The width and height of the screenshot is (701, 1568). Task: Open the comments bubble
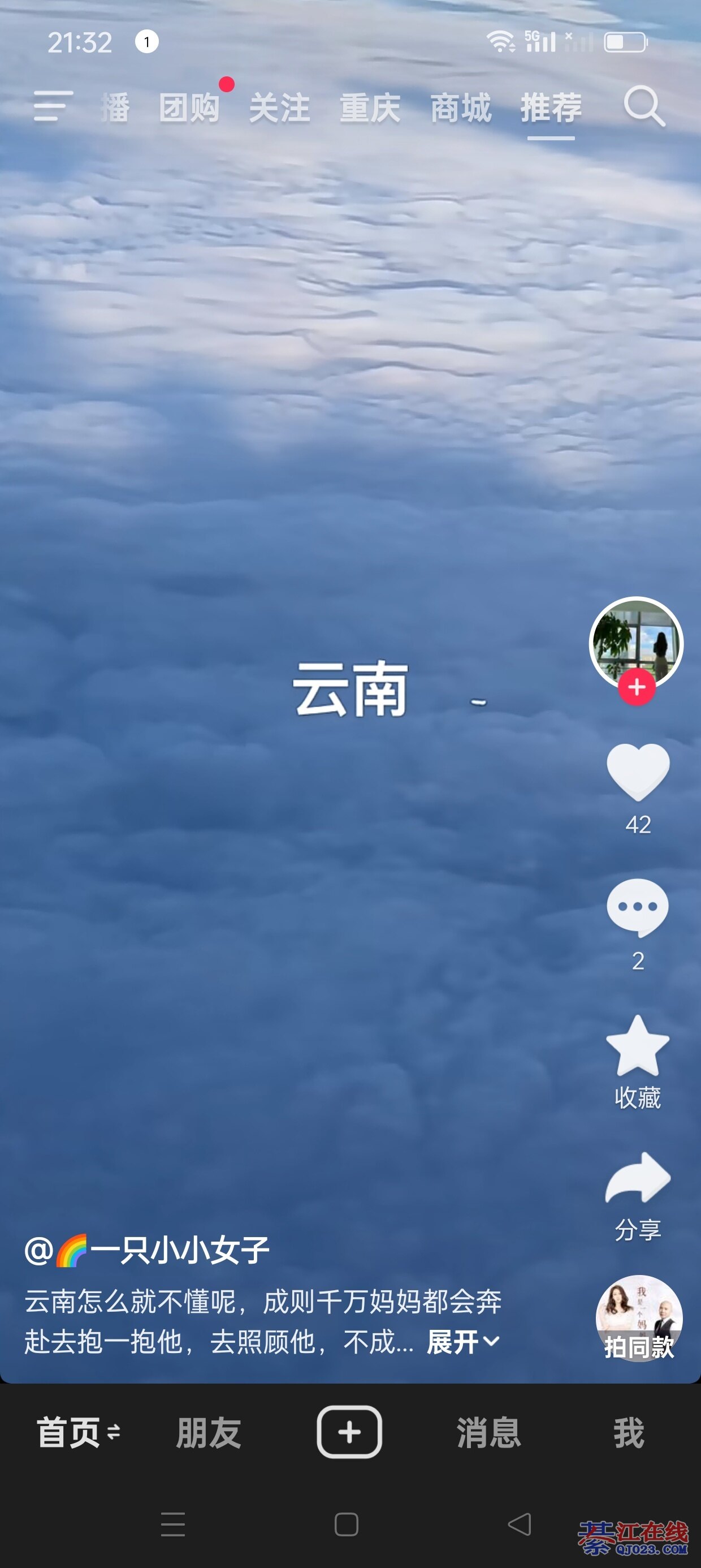[x=638, y=907]
